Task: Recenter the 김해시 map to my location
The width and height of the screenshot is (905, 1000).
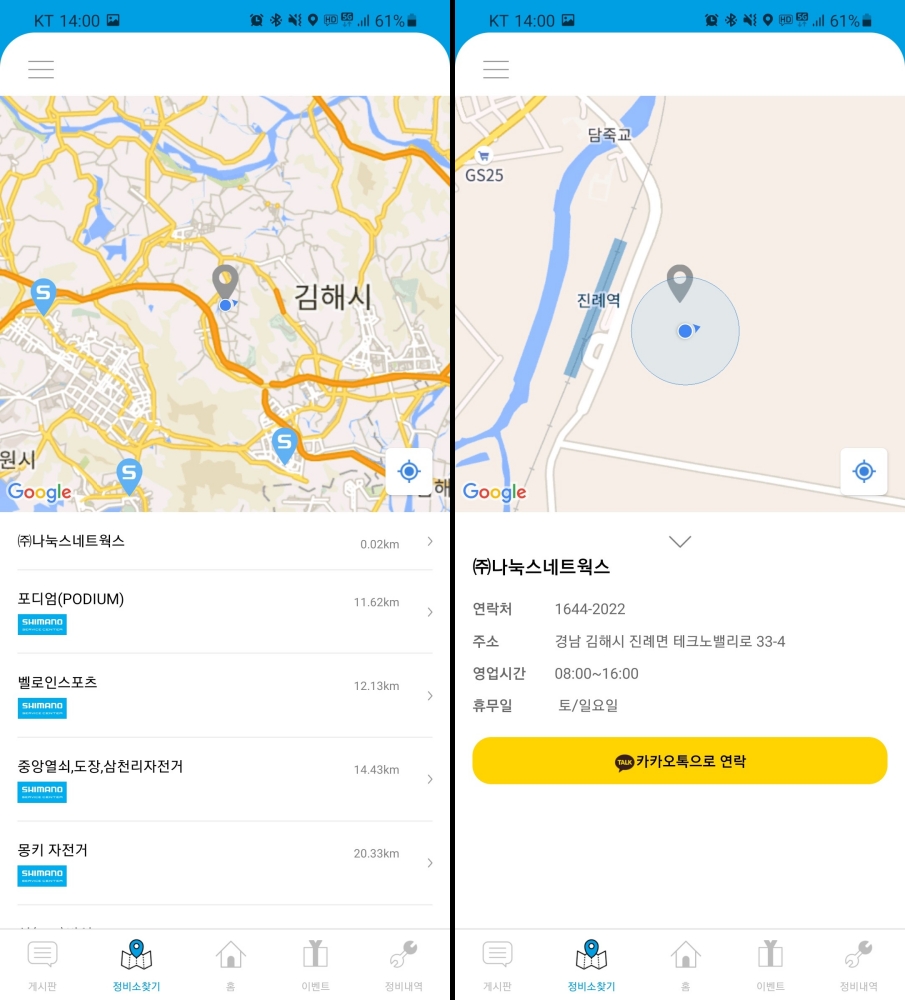Action: 408,471
